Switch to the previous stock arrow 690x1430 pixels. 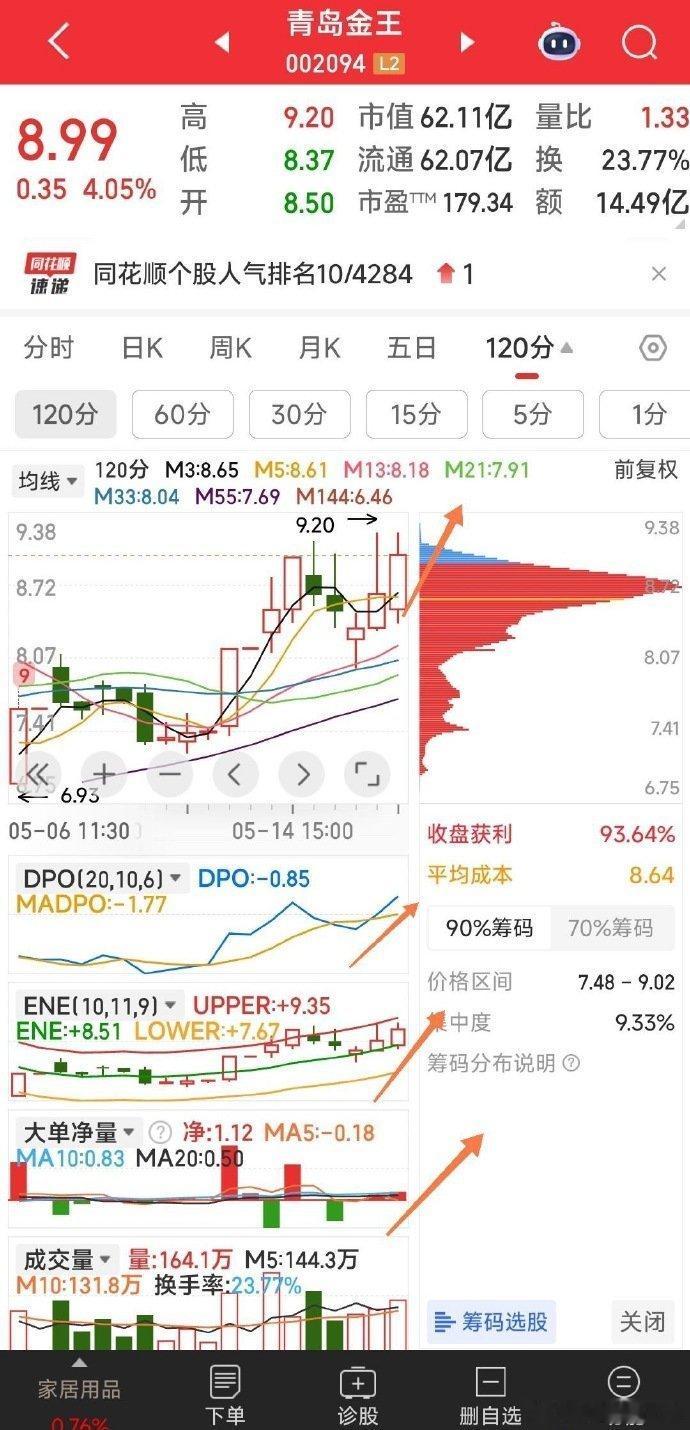222,42
